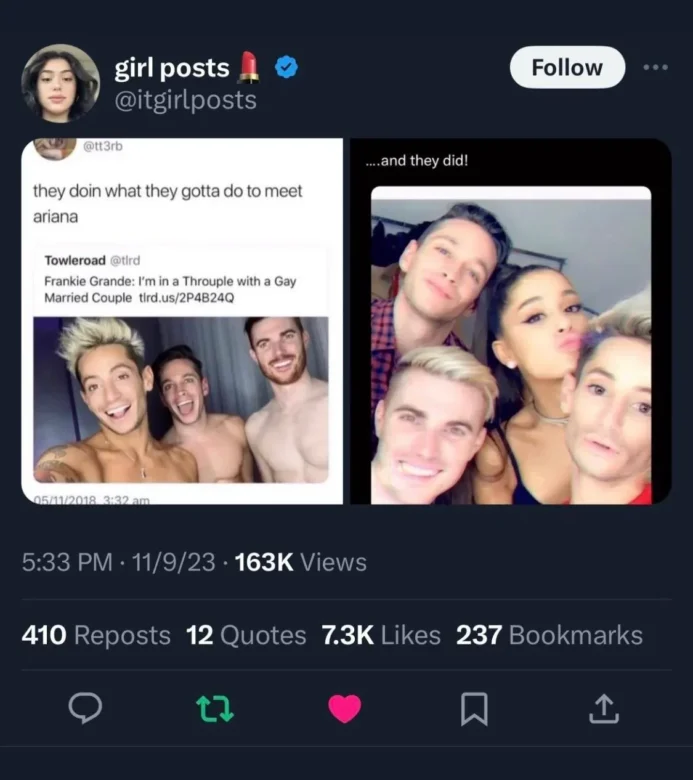Tap the green repost icon
Image resolution: width=693 pixels, height=780 pixels.
[x=215, y=709]
